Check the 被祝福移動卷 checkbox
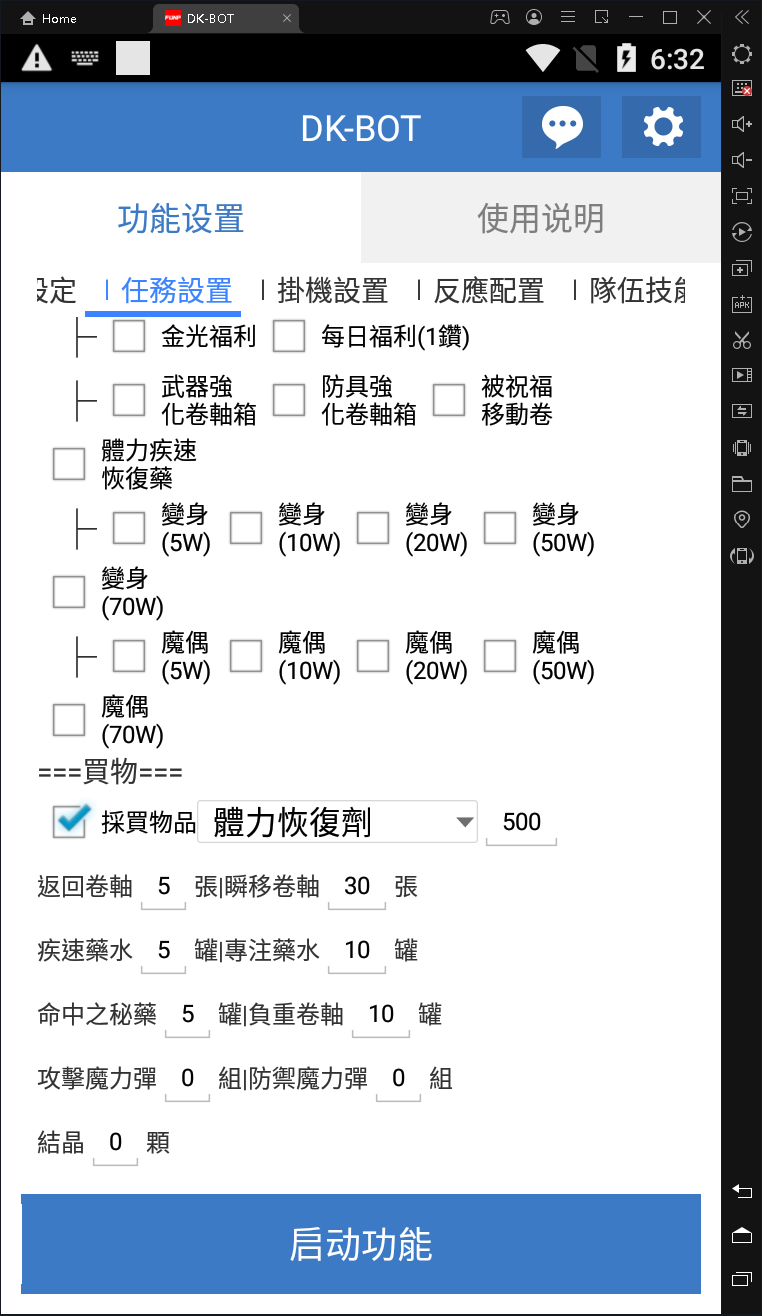 [449, 400]
